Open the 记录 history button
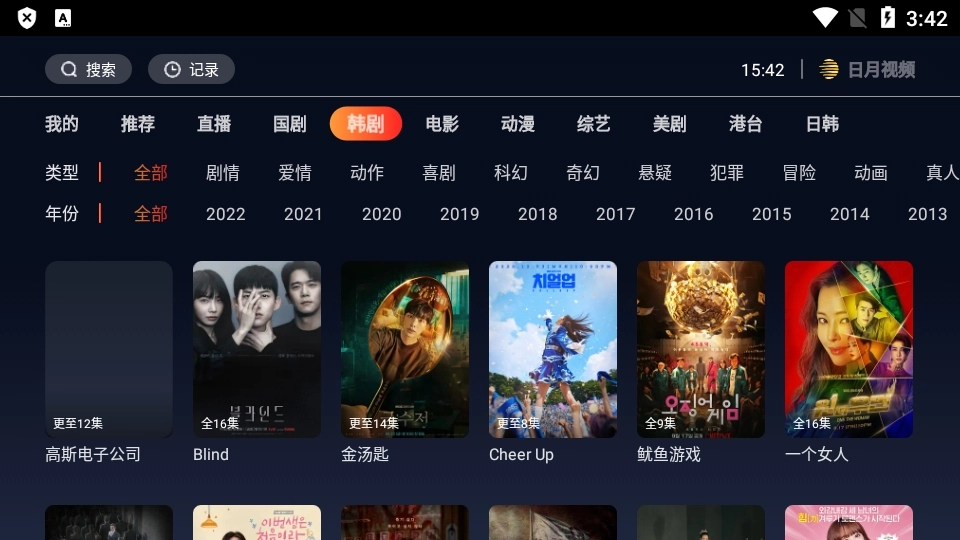Image resolution: width=960 pixels, height=540 pixels. 191,69
